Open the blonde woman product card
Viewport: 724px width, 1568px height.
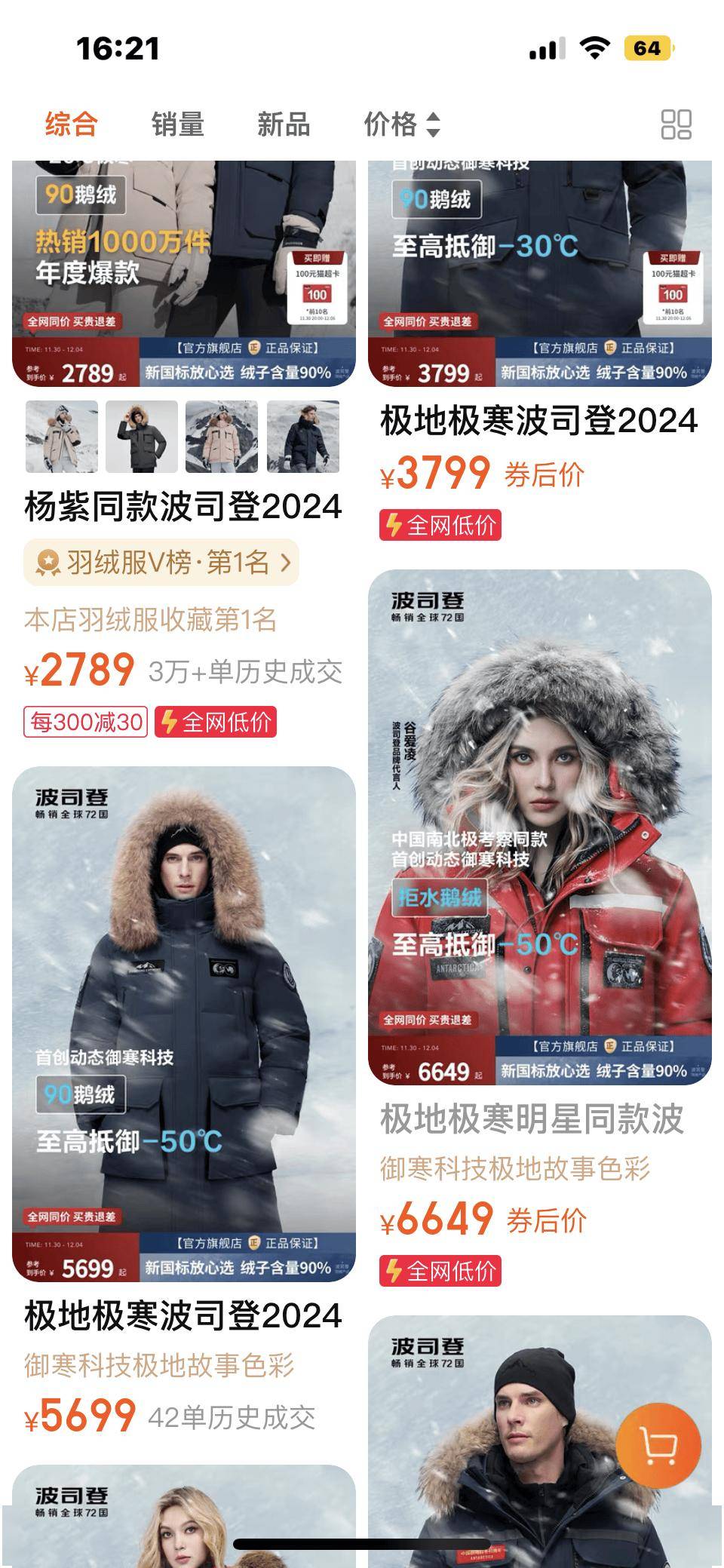point(183,1516)
